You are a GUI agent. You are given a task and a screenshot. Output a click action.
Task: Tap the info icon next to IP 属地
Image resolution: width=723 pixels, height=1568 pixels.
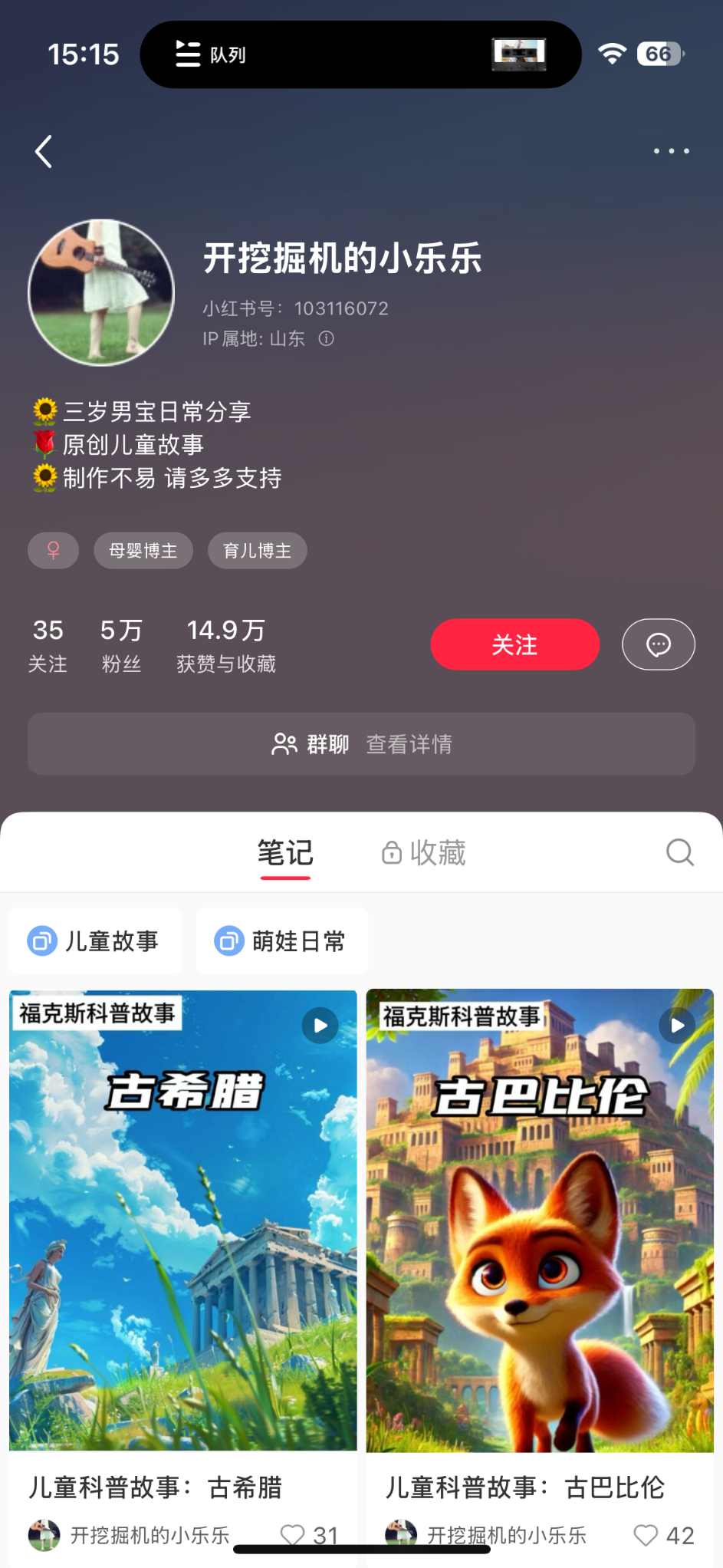pos(328,338)
